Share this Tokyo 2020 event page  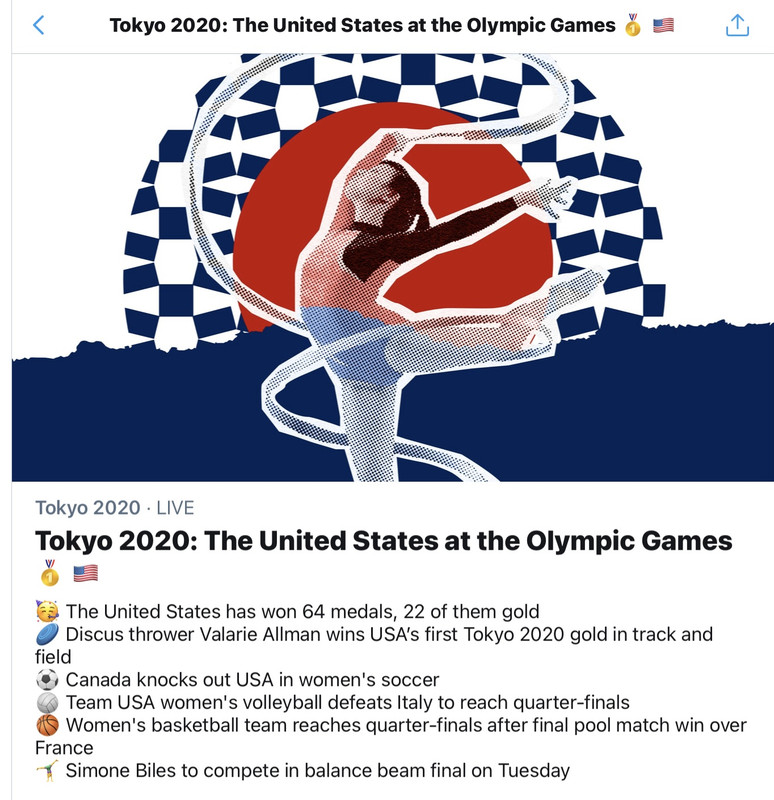tap(737, 25)
